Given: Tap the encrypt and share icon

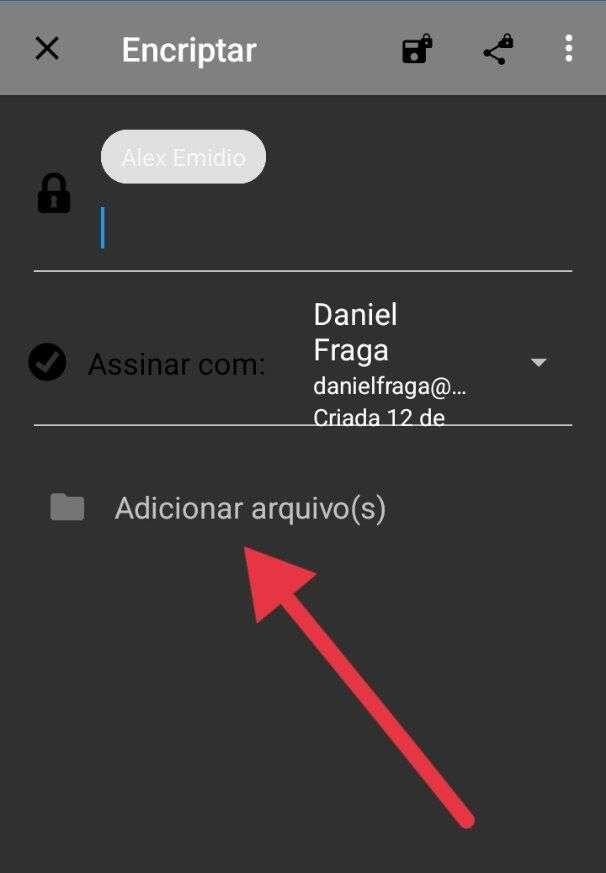Looking at the screenshot, I should tap(498, 49).
